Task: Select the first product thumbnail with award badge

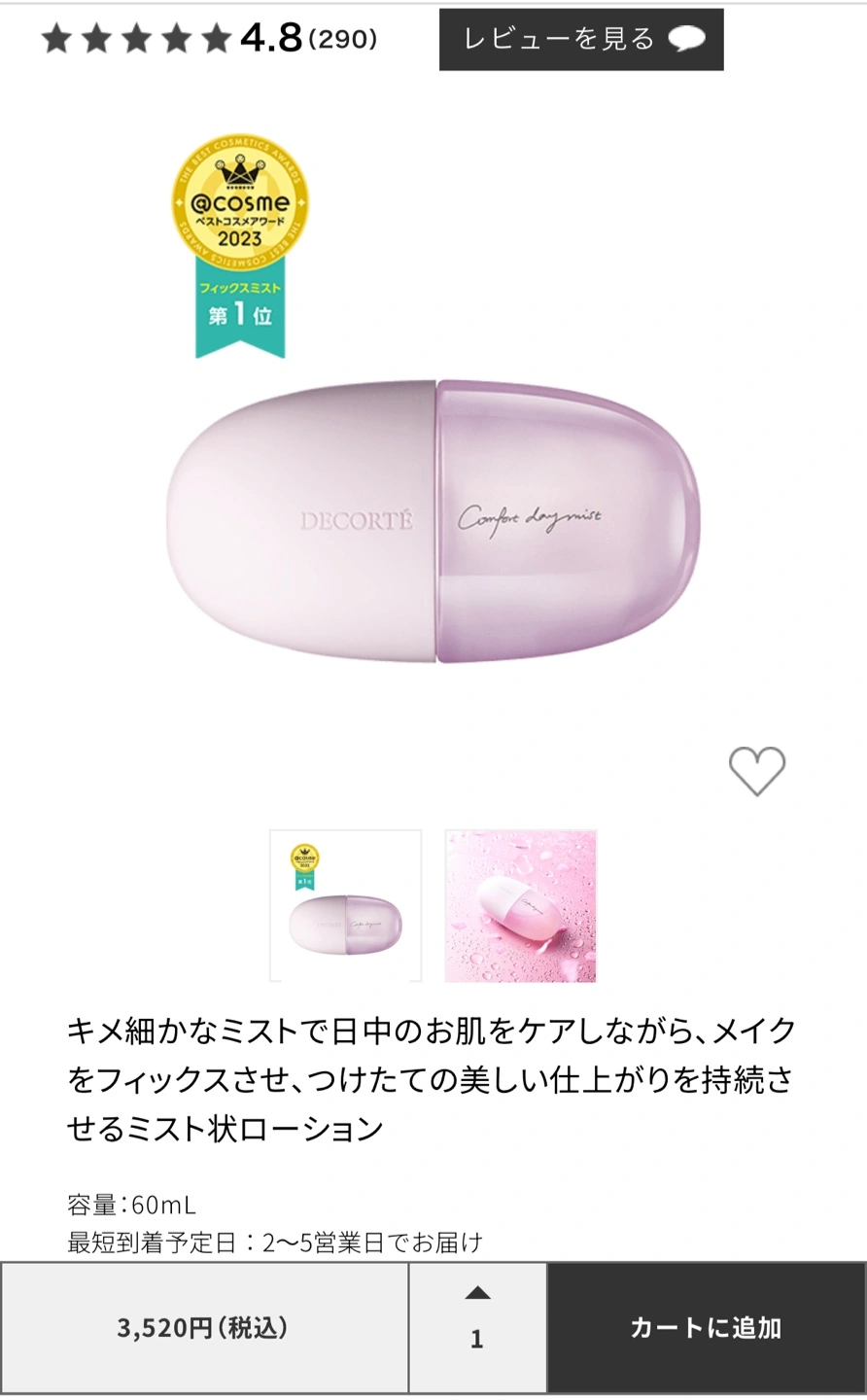Action: (x=345, y=905)
